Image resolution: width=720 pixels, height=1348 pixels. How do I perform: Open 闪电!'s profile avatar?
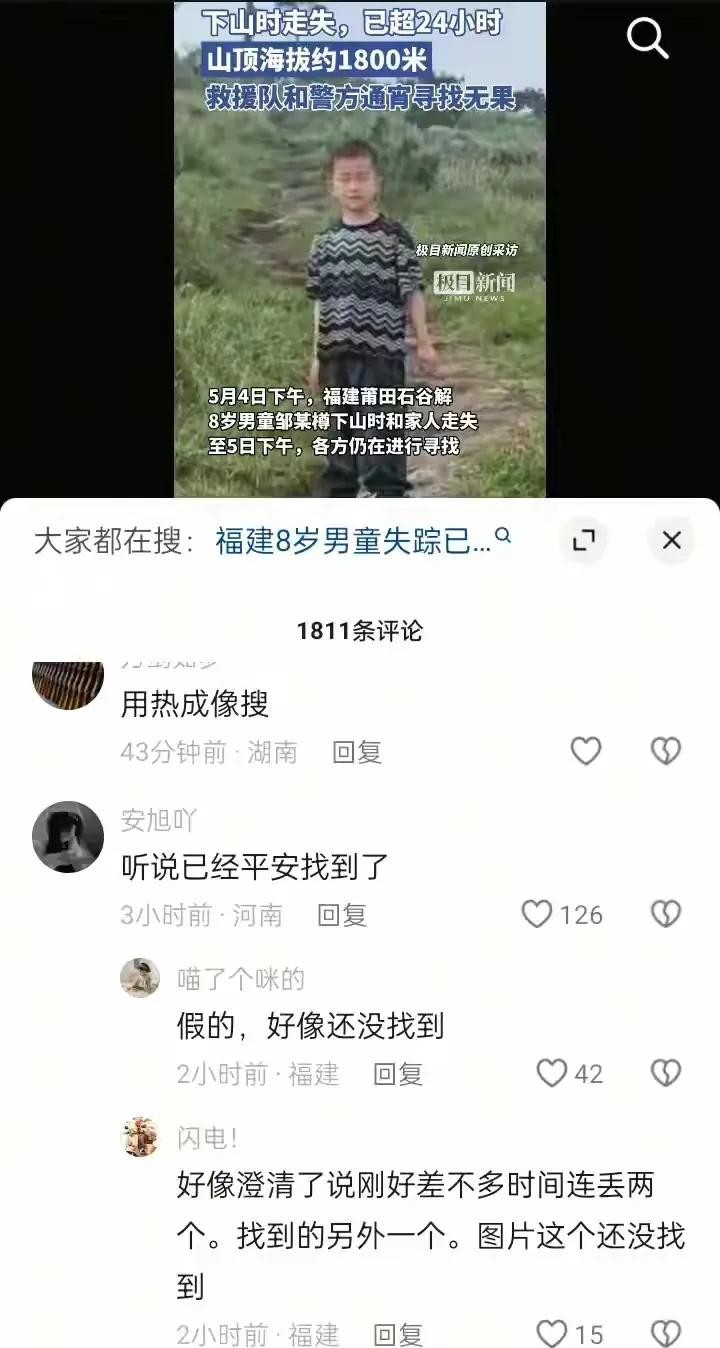point(141,1137)
